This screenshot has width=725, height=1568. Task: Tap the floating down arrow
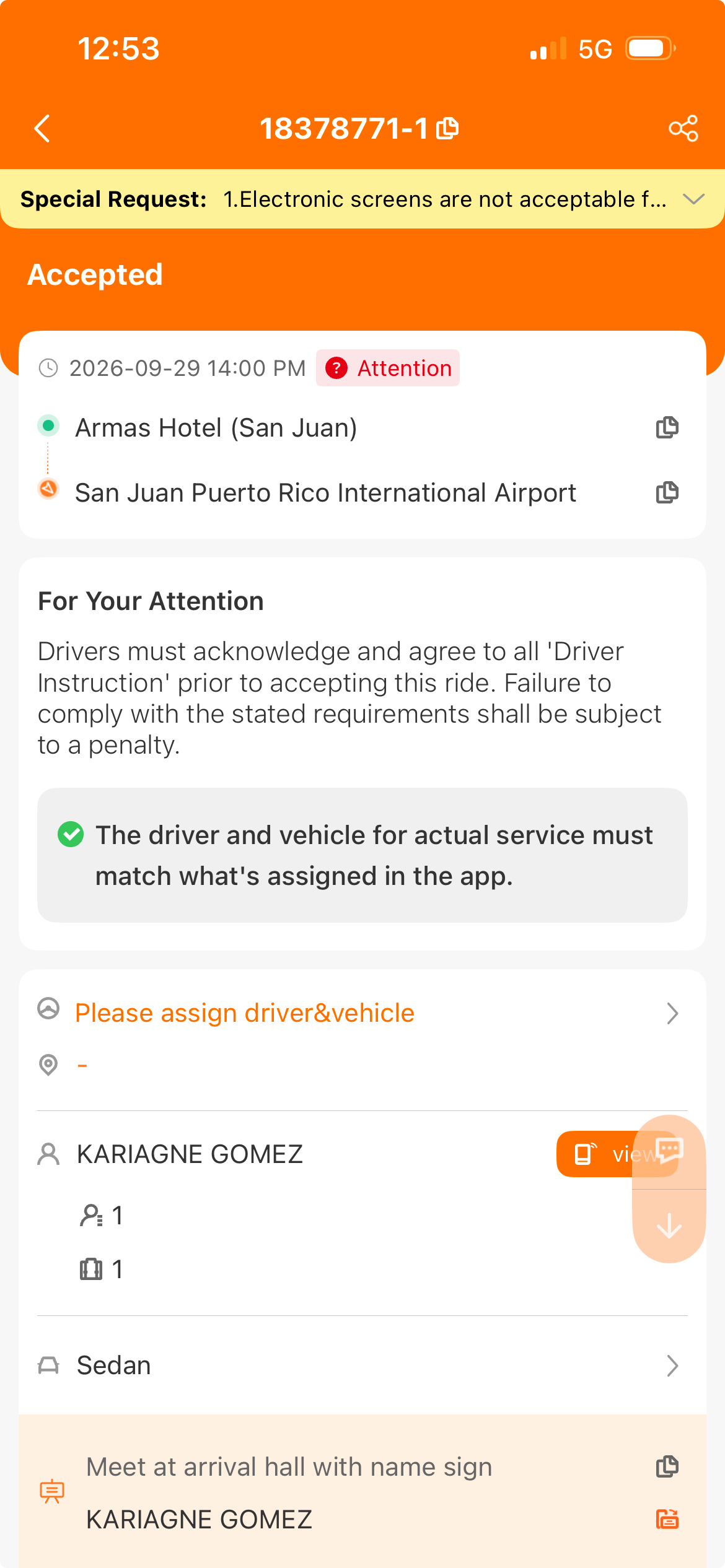pos(669,1226)
